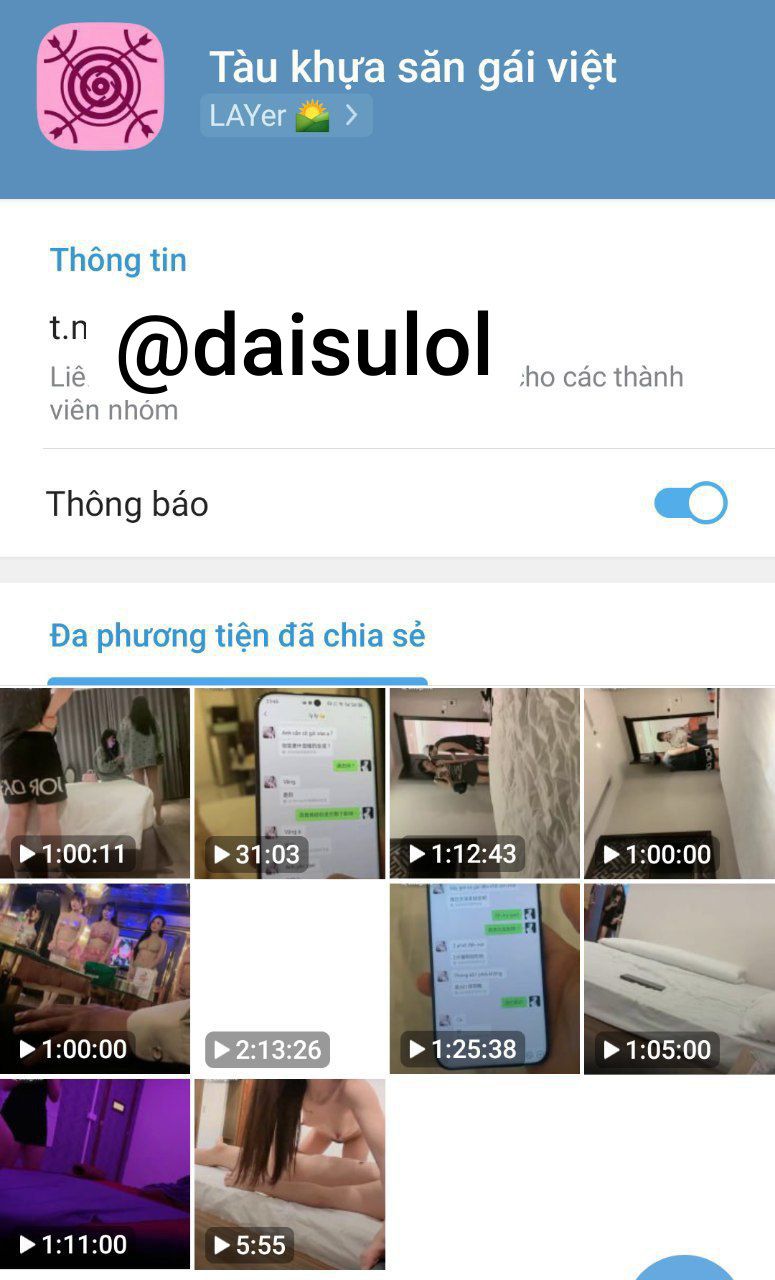Open the 2:13:26 video tile
775x1280 pixels.
click(289, 978)
